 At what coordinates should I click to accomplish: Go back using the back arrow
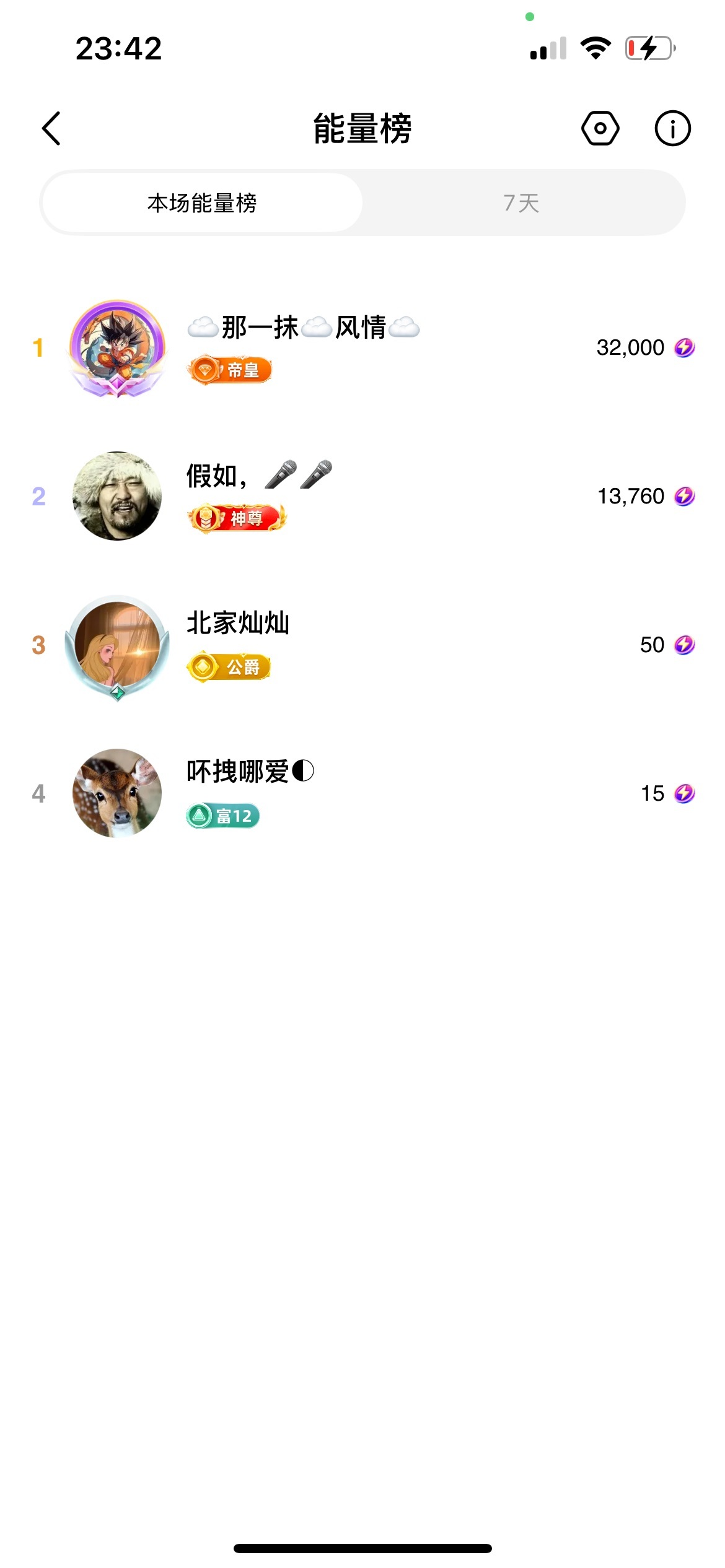coord(51,129)
